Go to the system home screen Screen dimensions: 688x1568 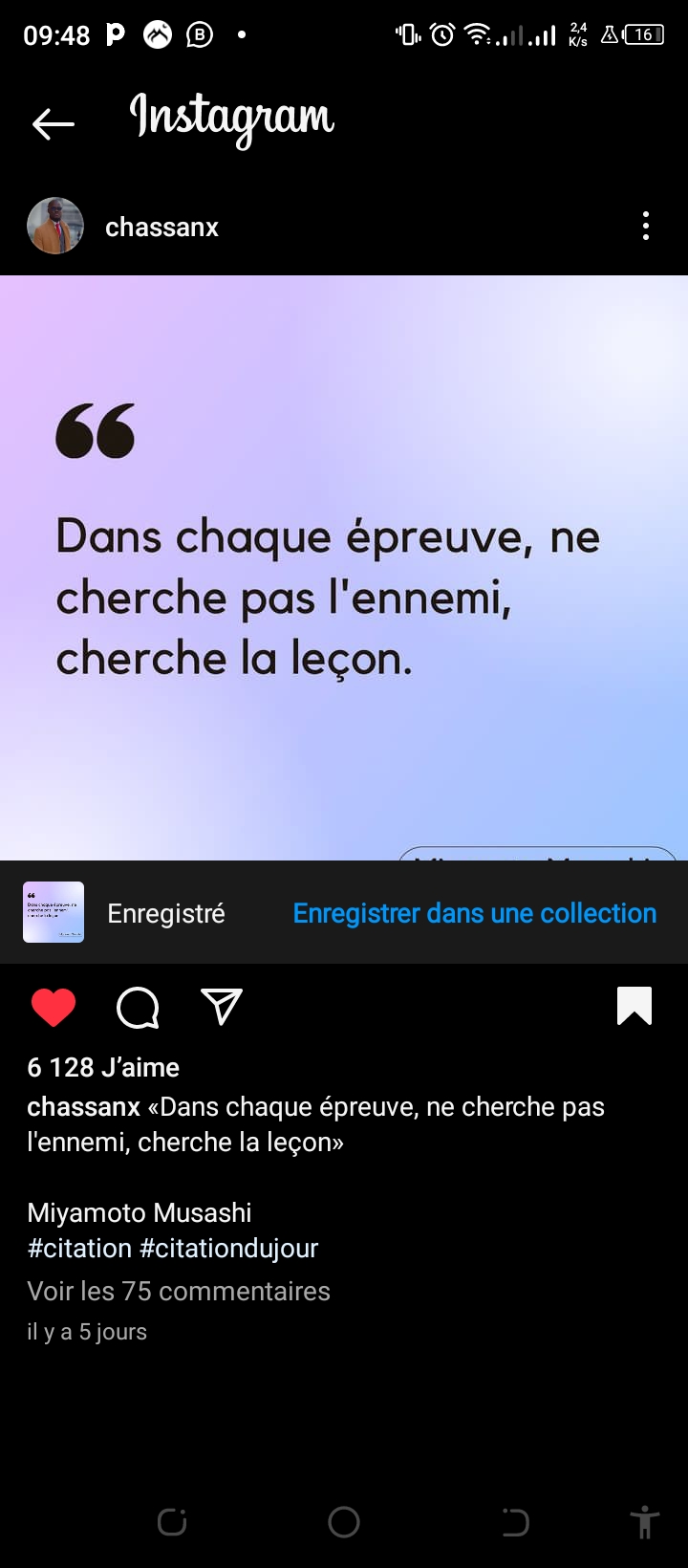click(x=344, y=1522)
